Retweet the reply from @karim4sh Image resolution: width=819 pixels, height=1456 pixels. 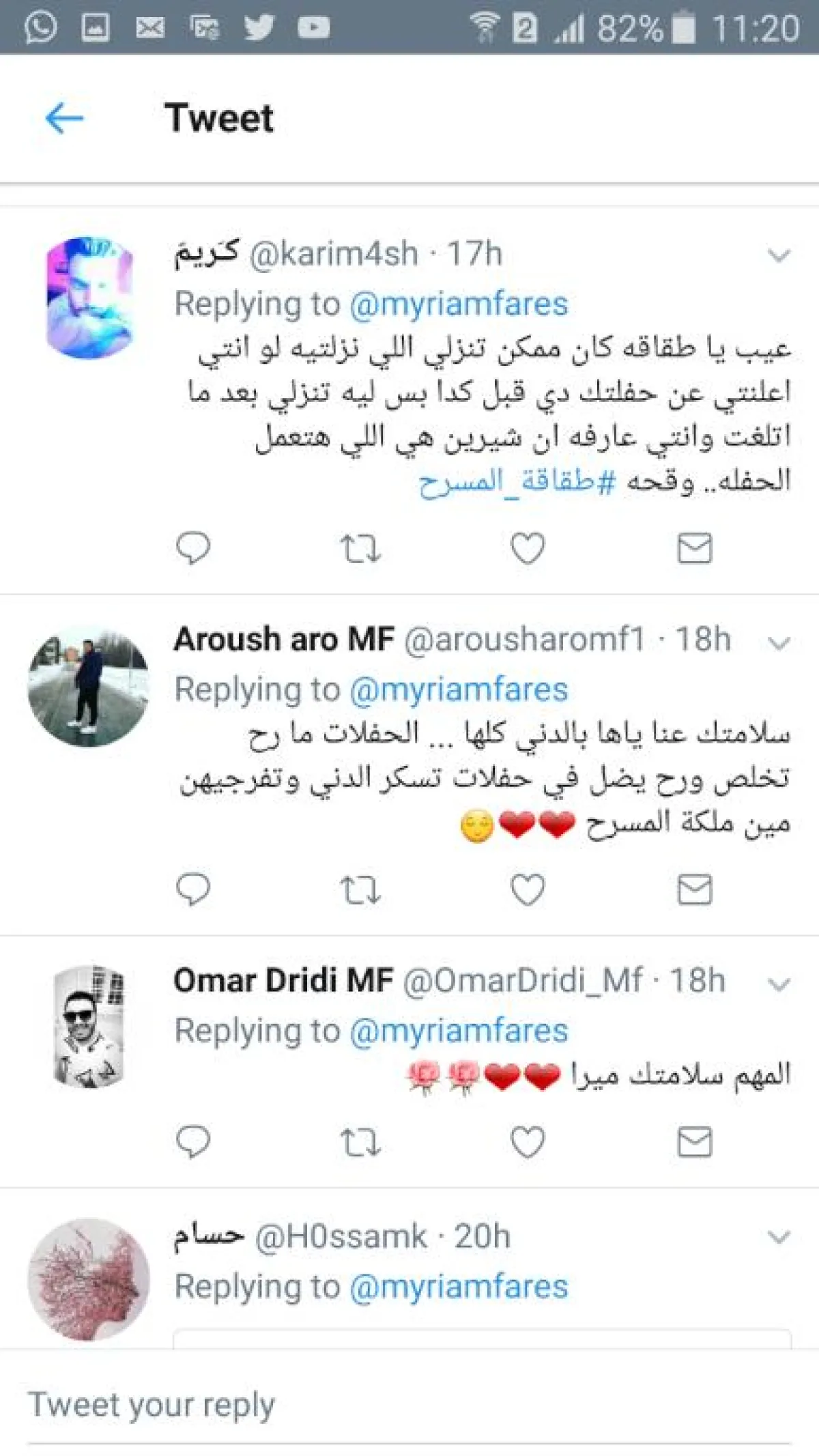[x=360, y=549]
